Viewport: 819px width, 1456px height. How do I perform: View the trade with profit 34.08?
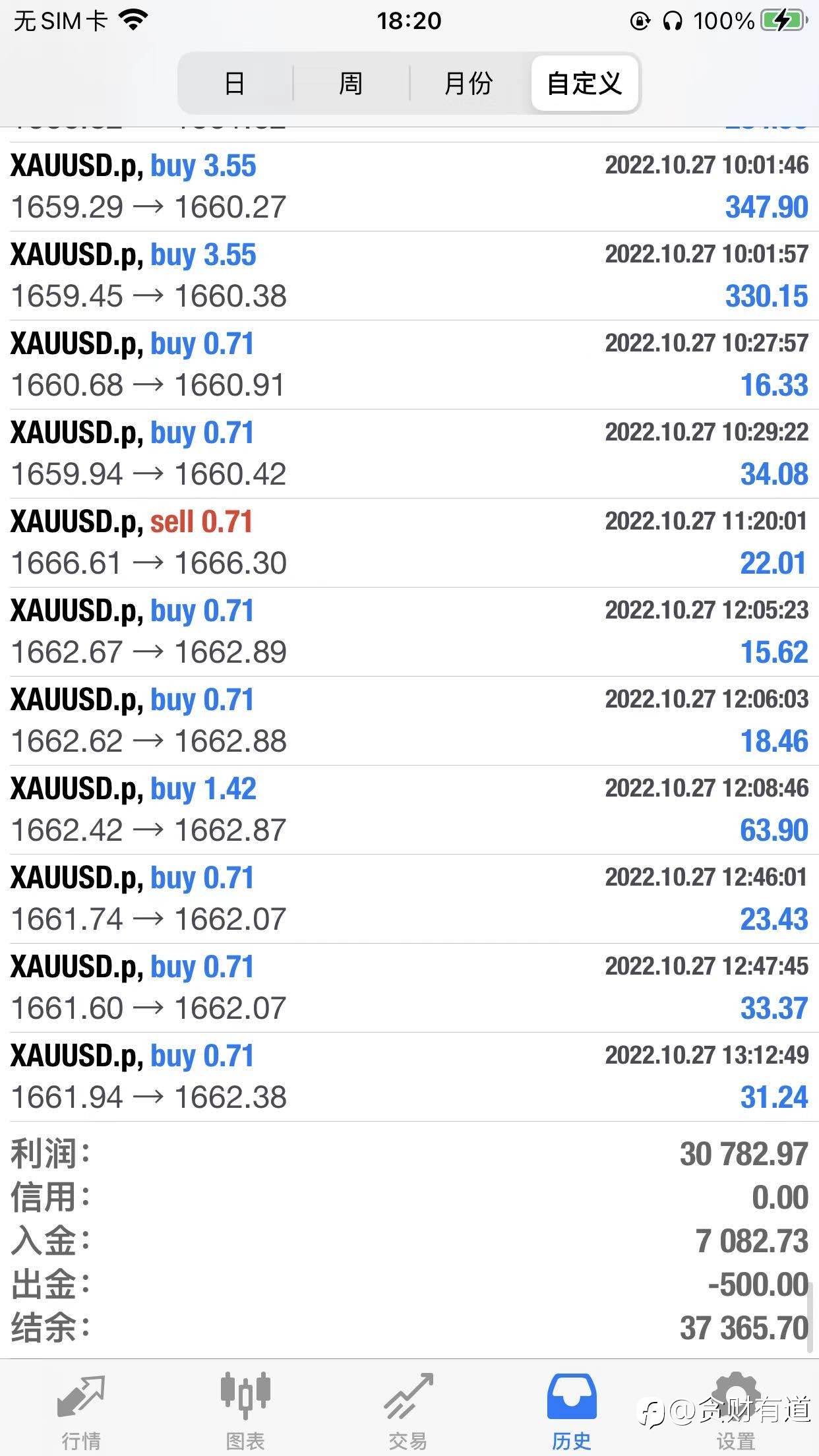click(409, 454)
